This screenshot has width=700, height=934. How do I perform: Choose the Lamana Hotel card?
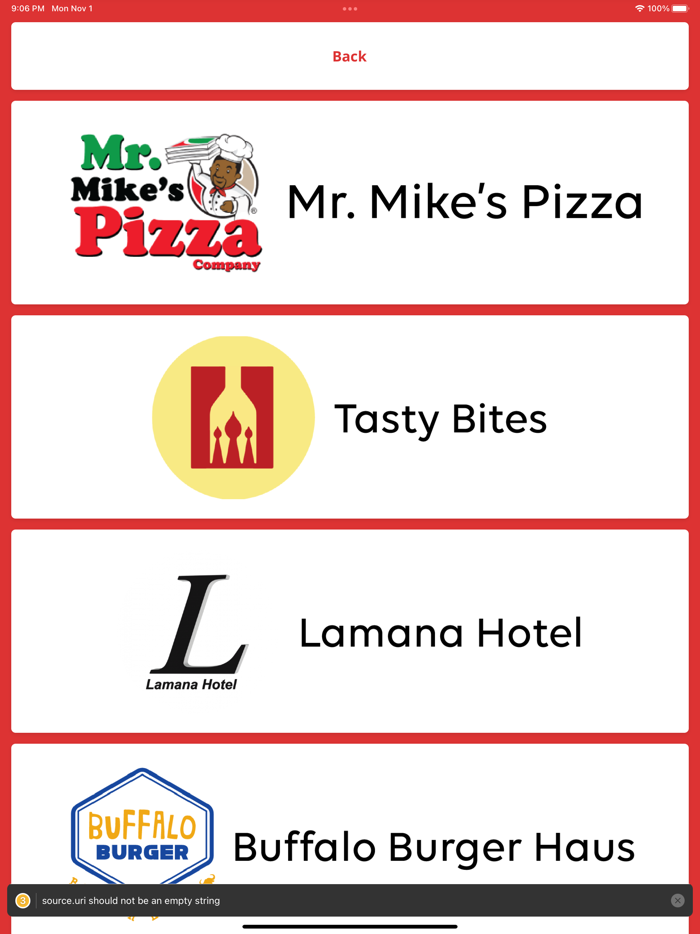pos(350,631)
